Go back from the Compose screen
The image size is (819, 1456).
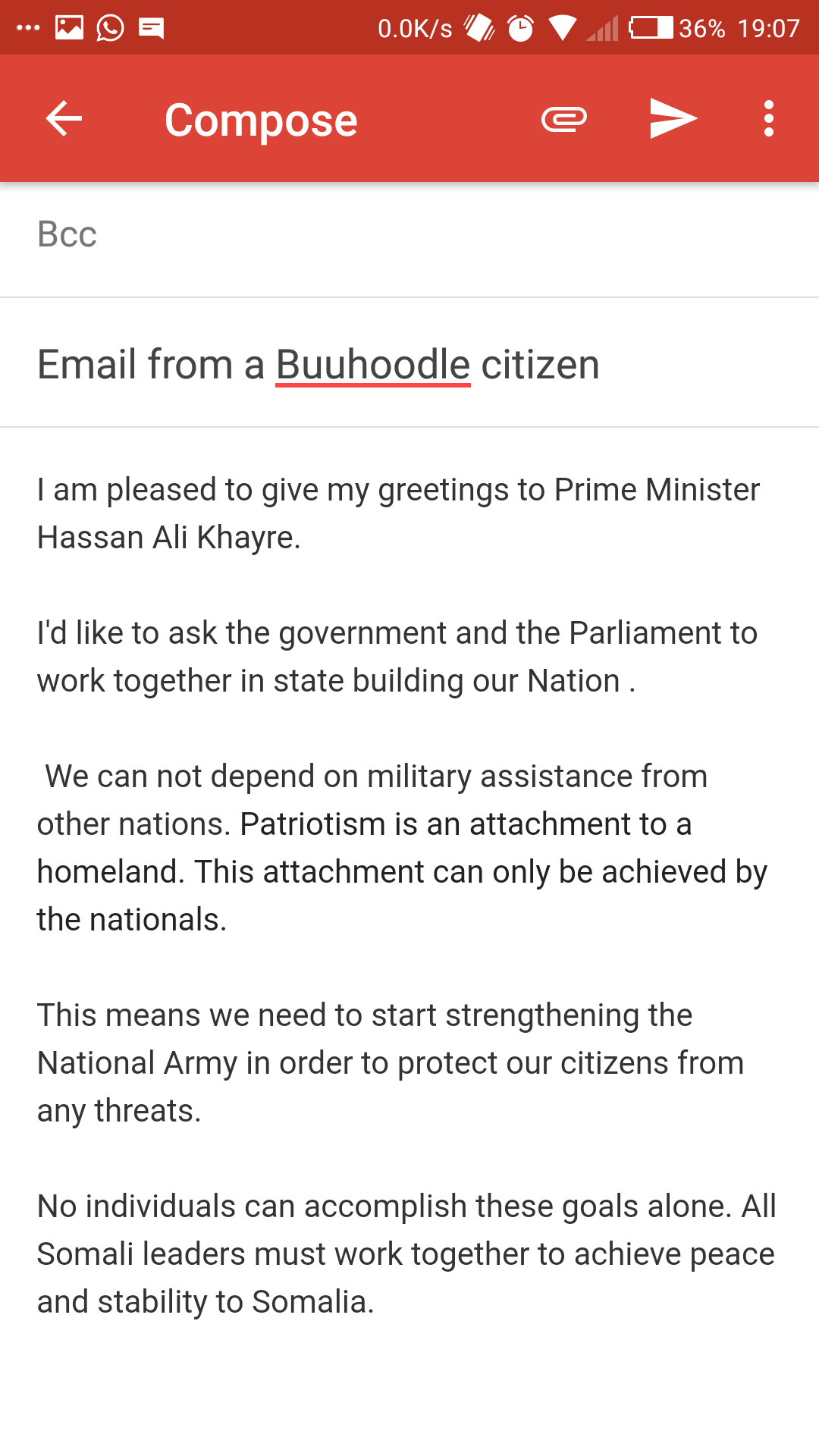click(64, 119)
